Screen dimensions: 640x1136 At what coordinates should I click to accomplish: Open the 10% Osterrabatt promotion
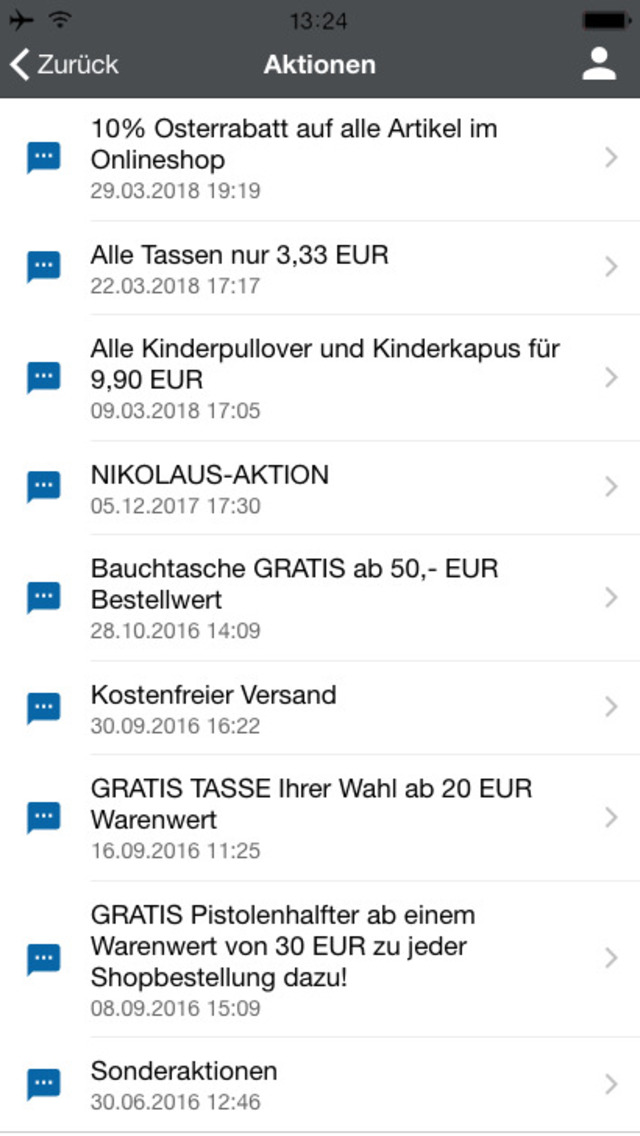point(320,158)
